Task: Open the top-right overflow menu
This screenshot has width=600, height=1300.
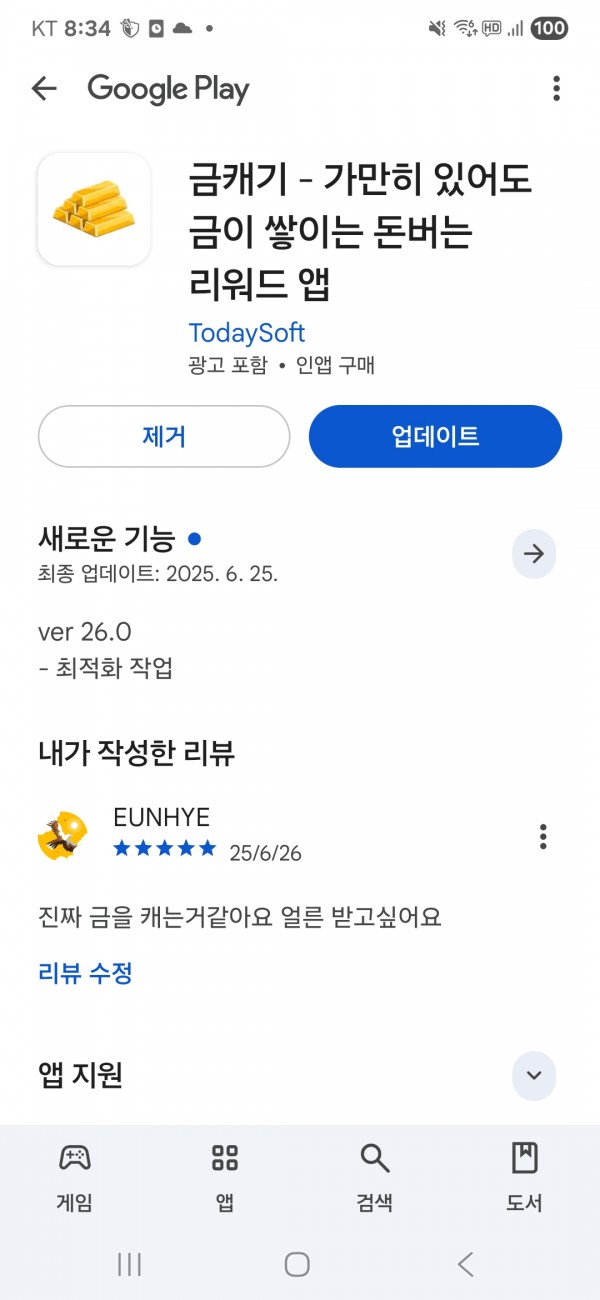Action: (556, 89)
